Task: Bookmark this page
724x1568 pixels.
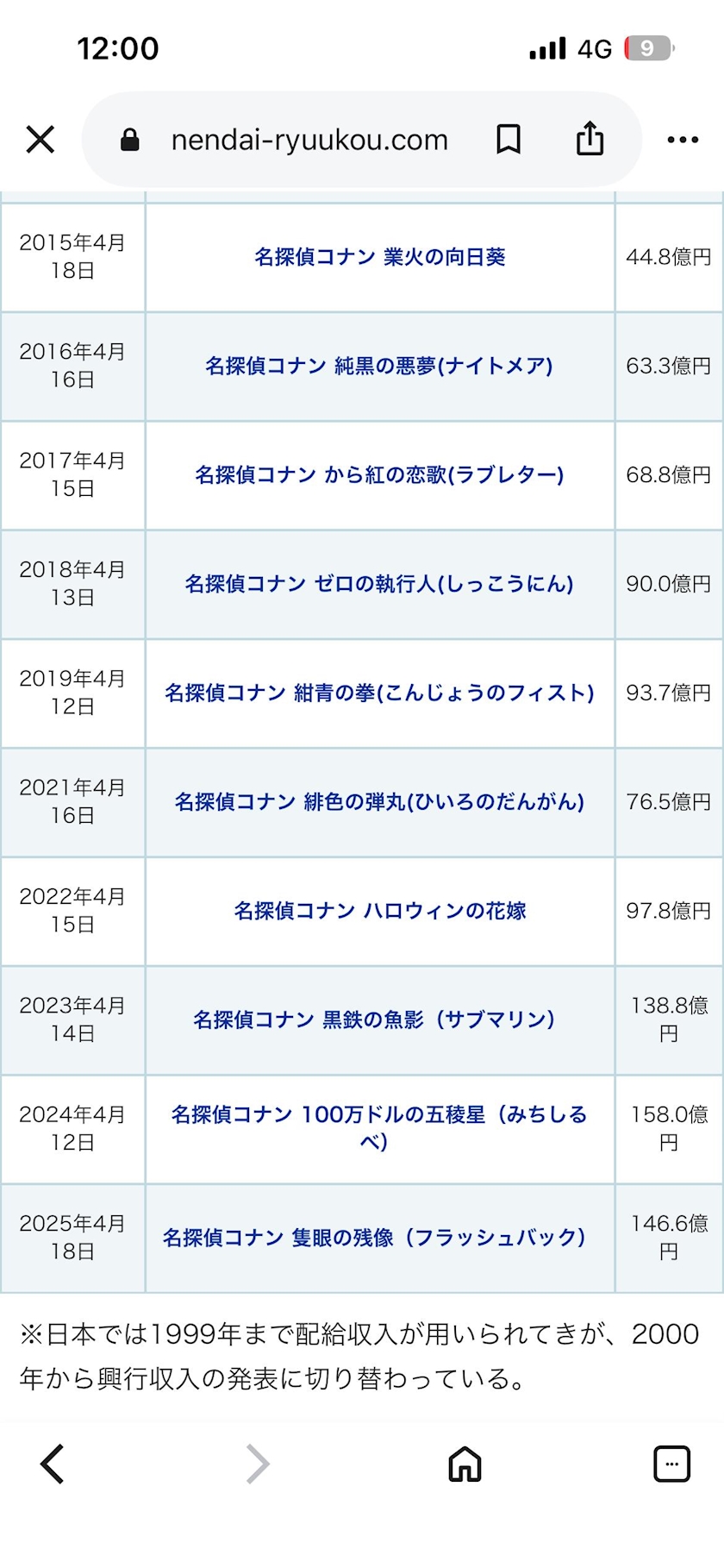Action: pyautogui.click(x=509, y=139)
